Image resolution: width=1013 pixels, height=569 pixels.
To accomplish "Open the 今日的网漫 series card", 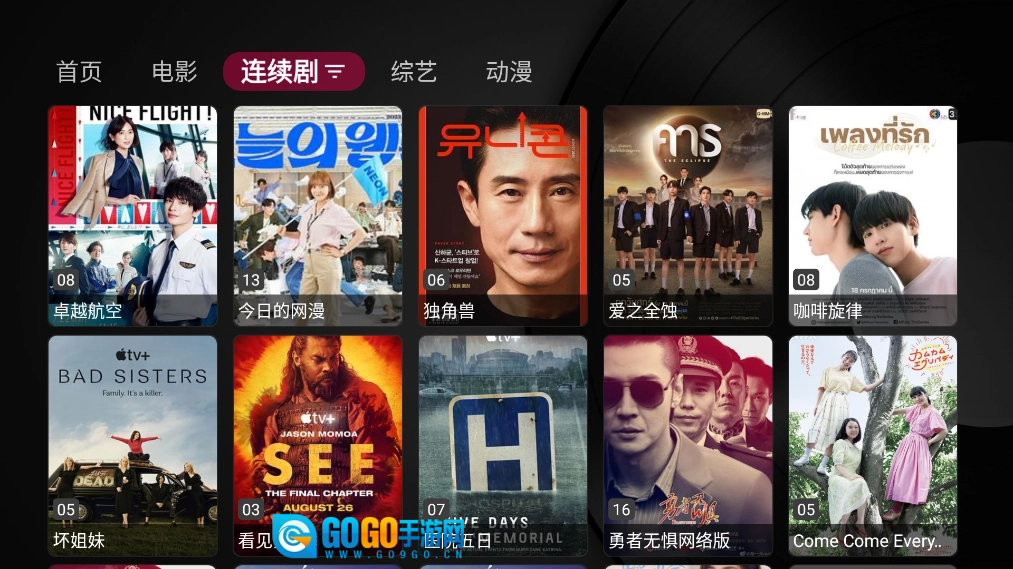I will [318, 215].
